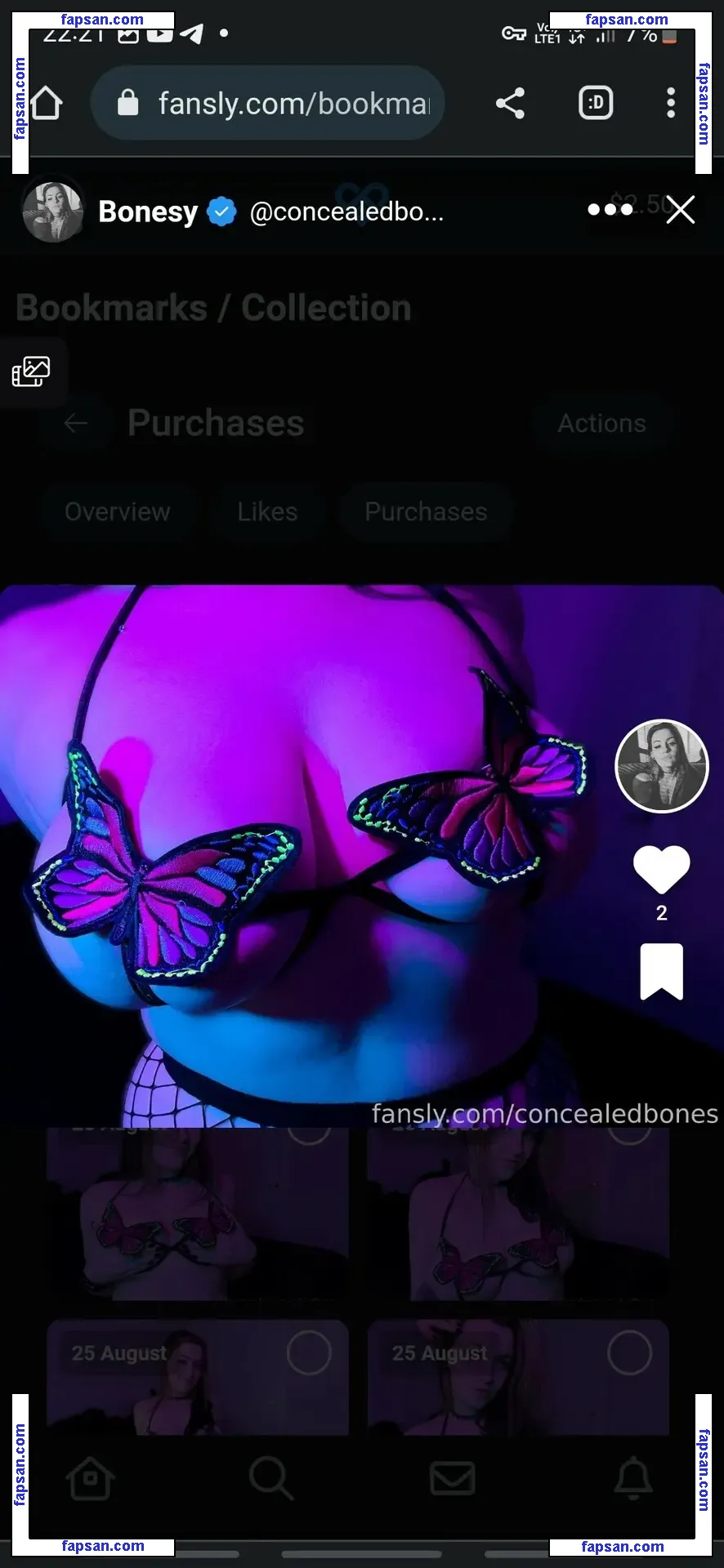Screen dimensions: 724x1568
Task: Toggle the bookmark on this post
Action: click(x=661, y=971)
